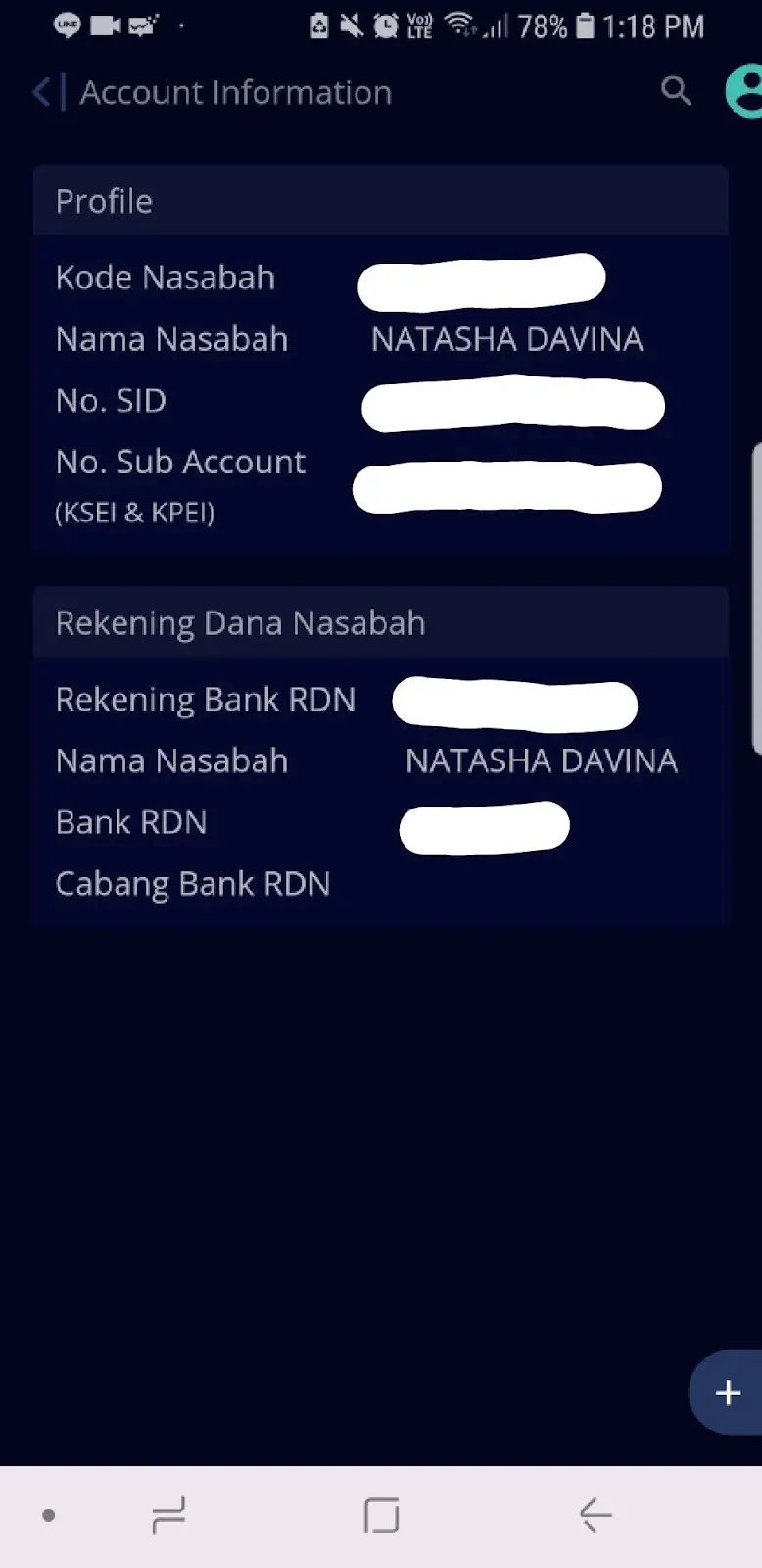Tap the floating plus button
The width and height of the screenshot is (762, 1568).
point(727,1393)
